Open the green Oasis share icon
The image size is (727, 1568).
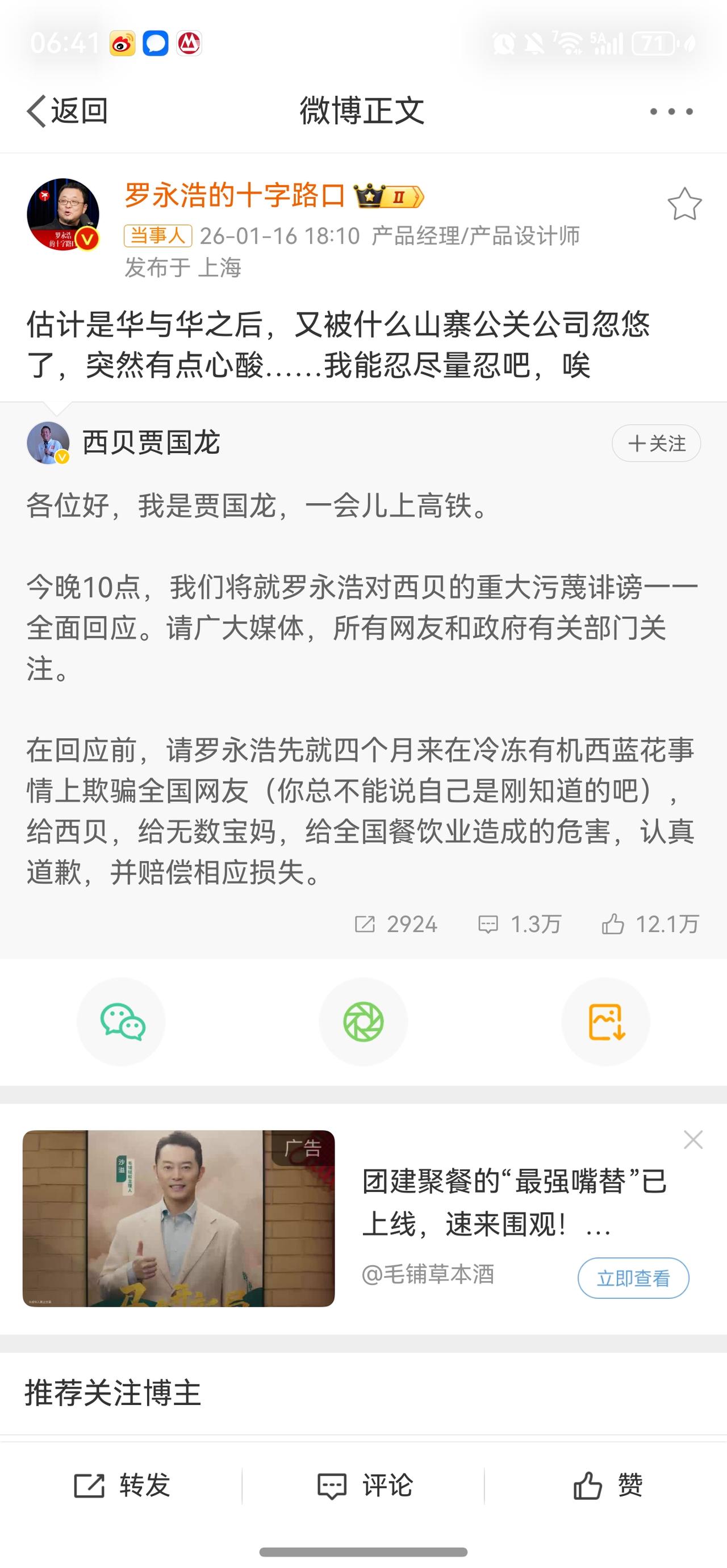click(x=363, y=1022)
